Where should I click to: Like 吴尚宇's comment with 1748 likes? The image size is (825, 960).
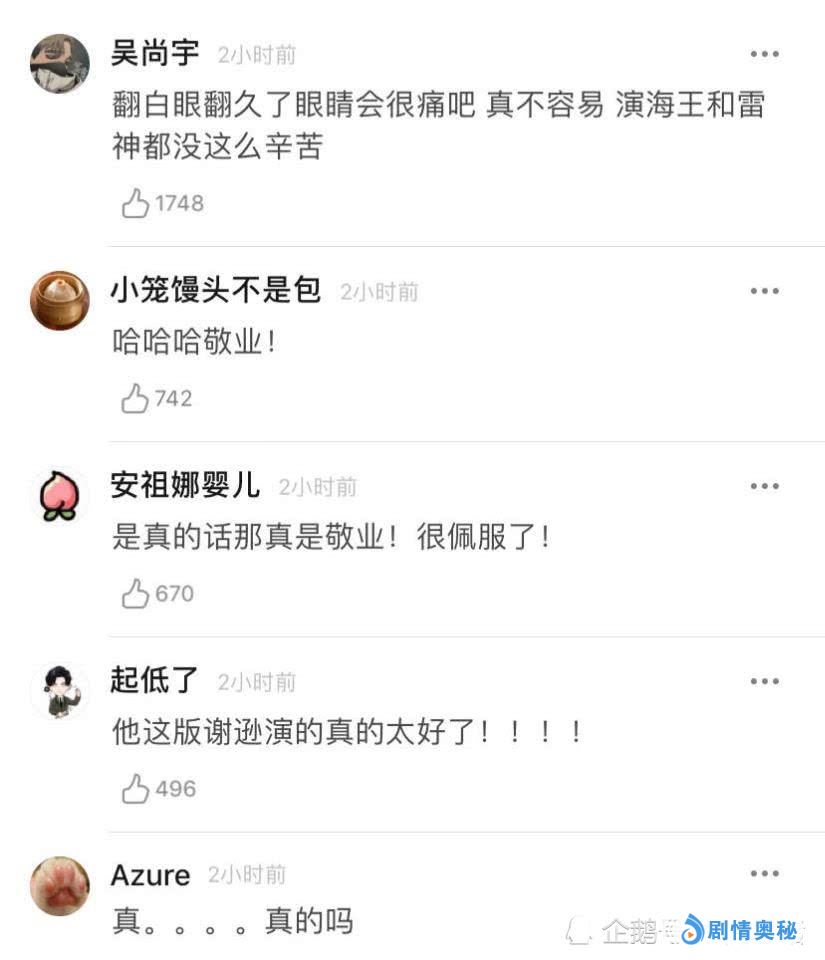coord(135,204)
